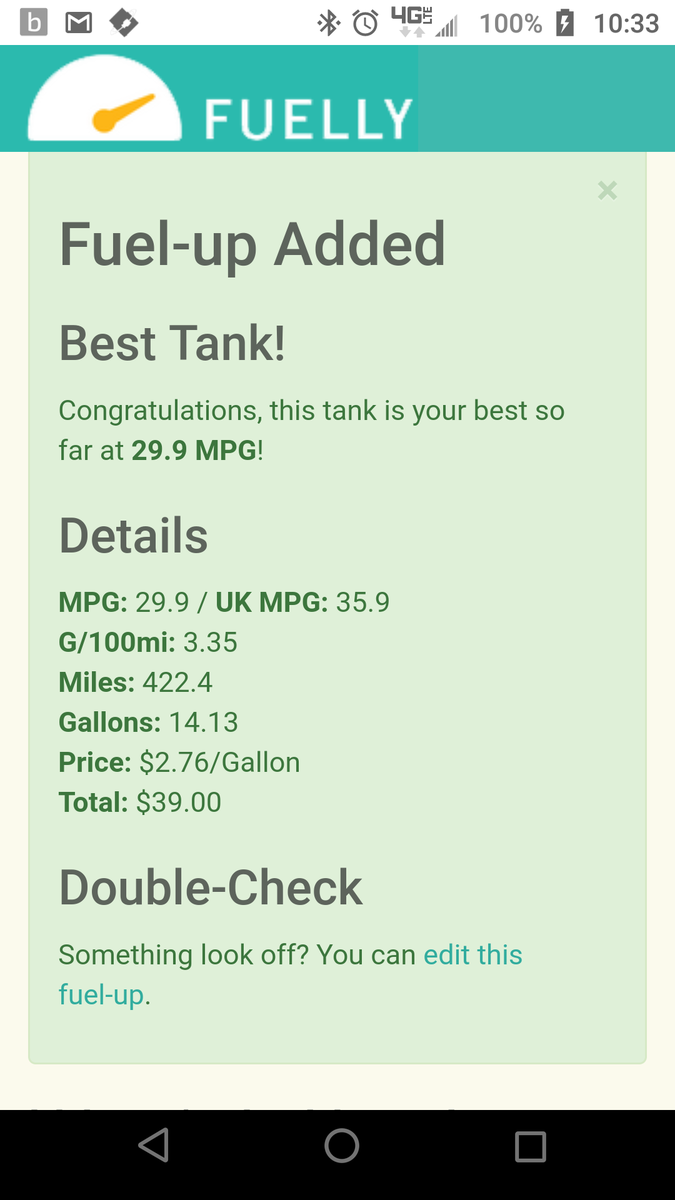Go back using the system back button
This screenshot has height=1200, width=675.
pyautogui.click(x=153, y=1146)
